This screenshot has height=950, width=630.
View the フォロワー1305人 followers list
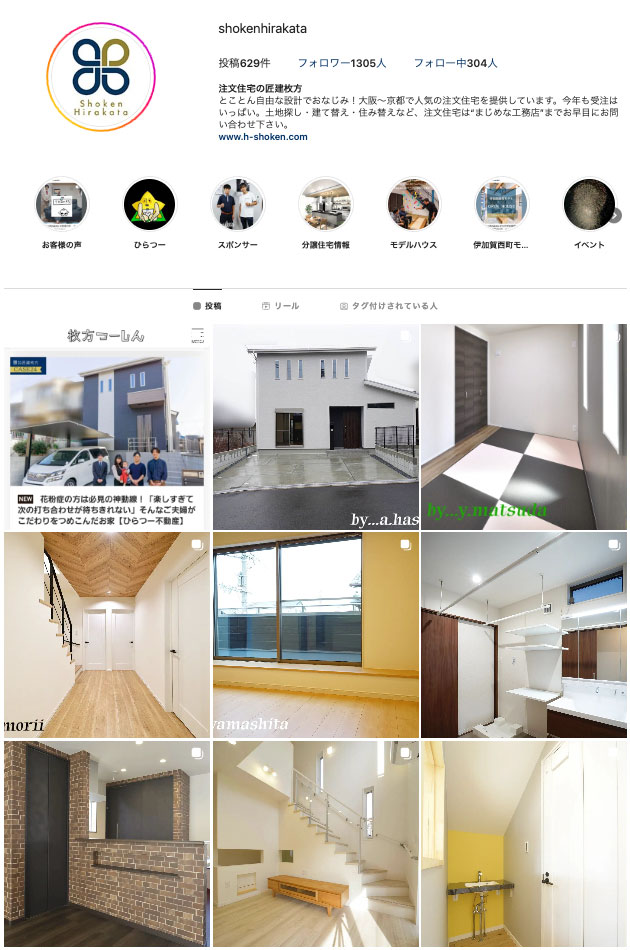tap(341, 63)
